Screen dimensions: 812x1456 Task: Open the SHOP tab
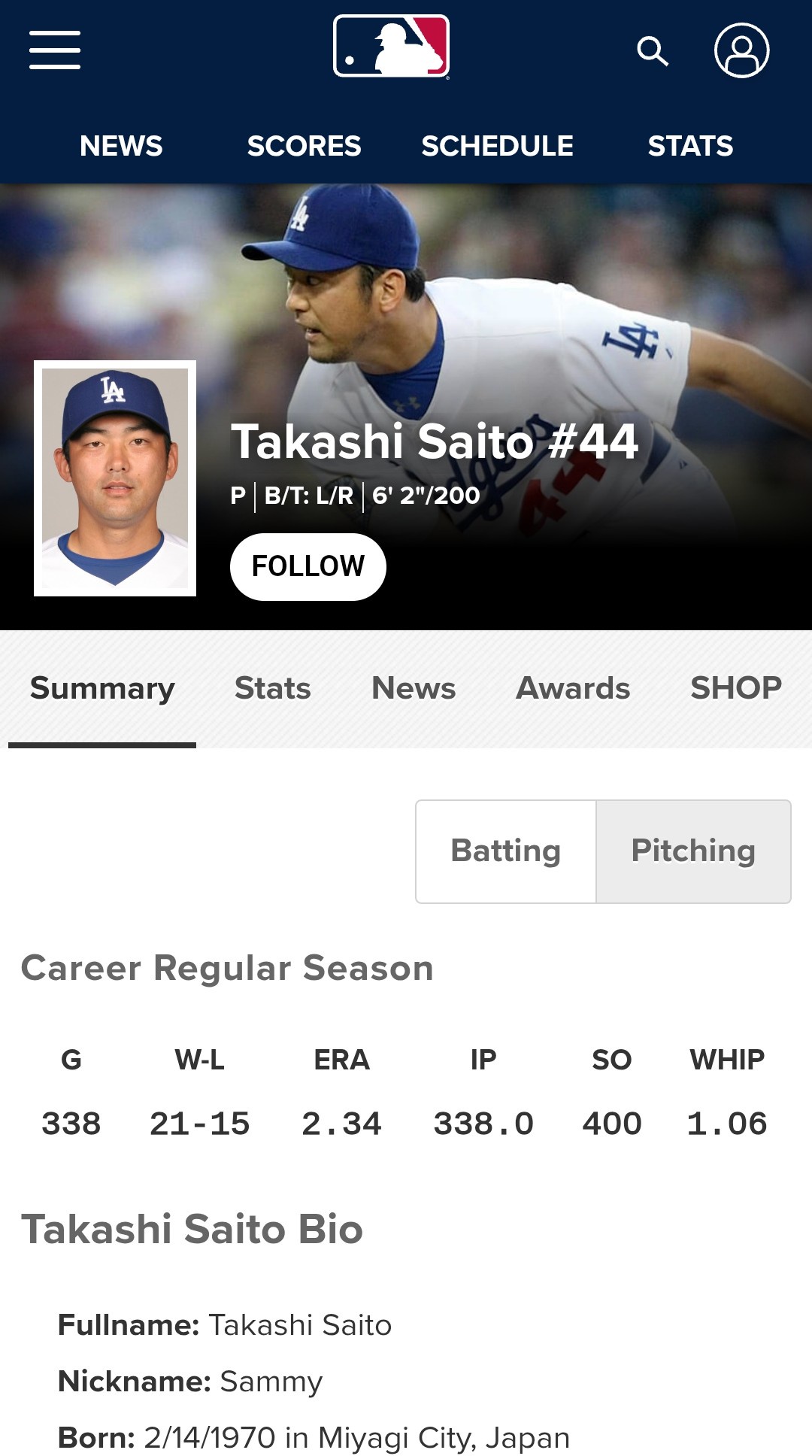[736, 688]
